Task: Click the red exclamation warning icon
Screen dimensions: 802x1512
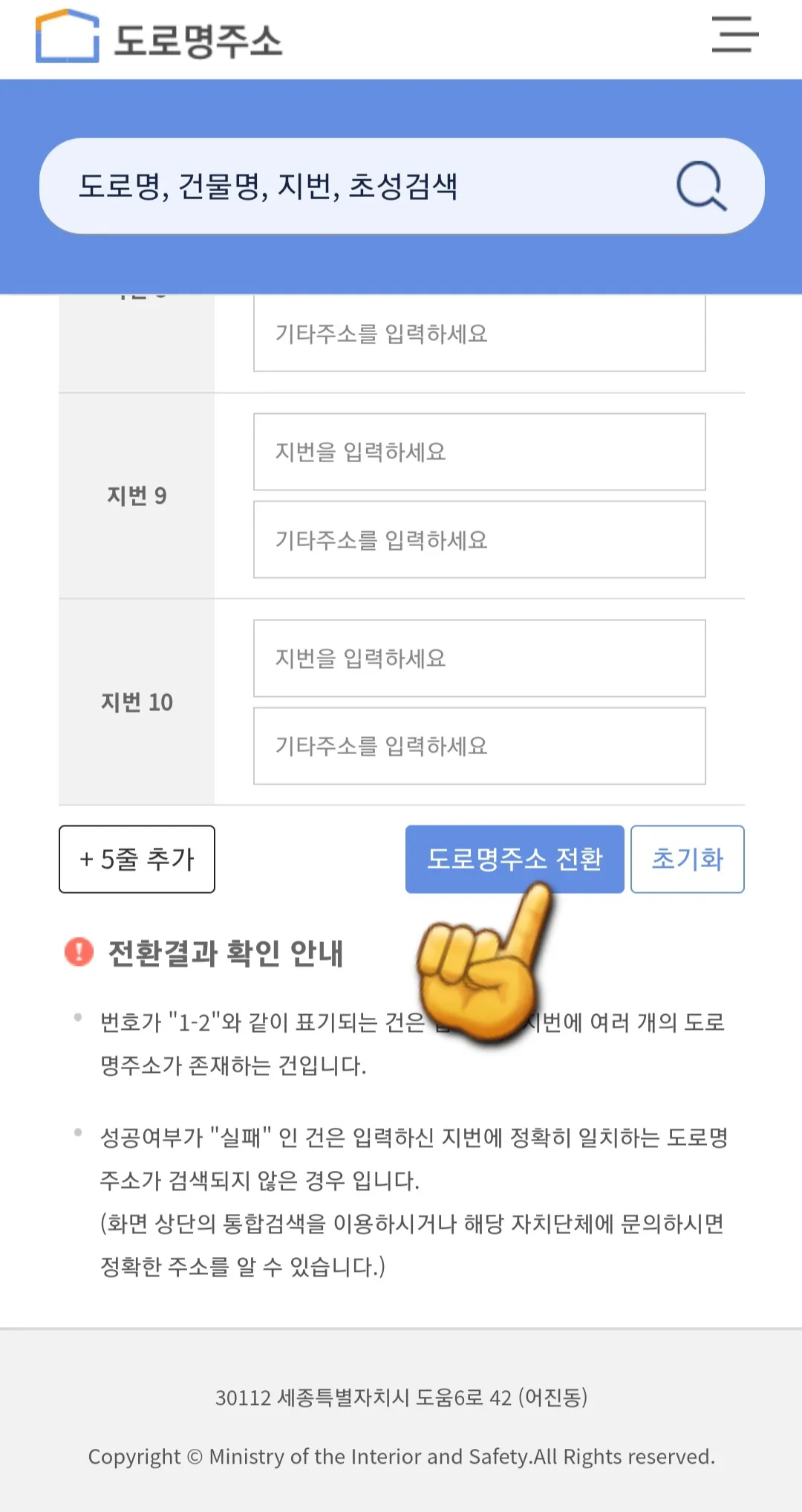Action: tap(79, 951)
